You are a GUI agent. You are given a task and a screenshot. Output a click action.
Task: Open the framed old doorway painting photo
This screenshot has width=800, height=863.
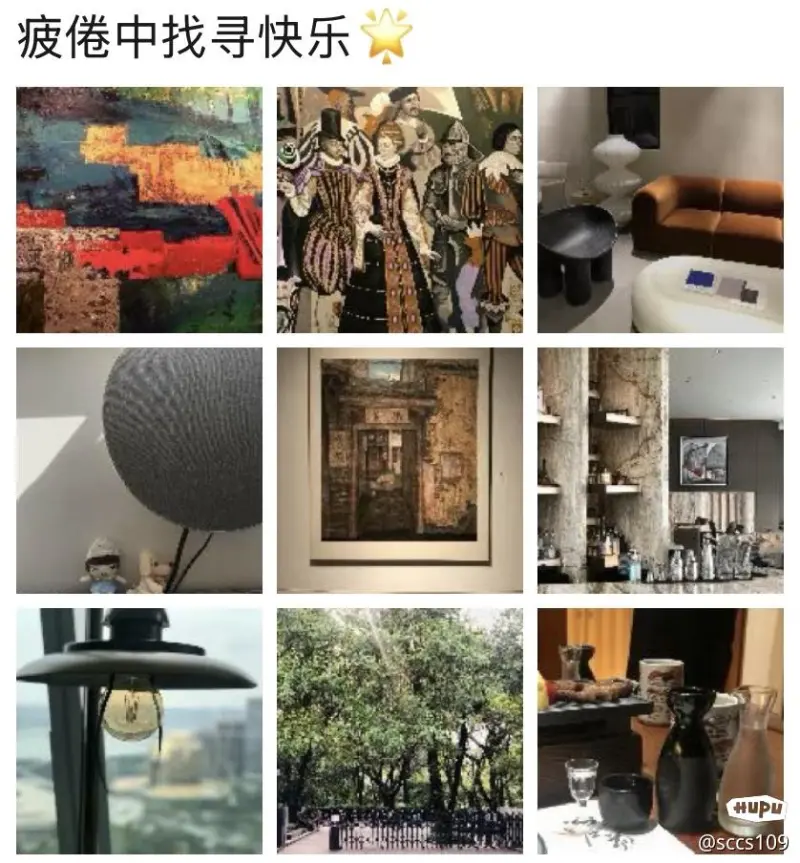(x=400, y=470)
